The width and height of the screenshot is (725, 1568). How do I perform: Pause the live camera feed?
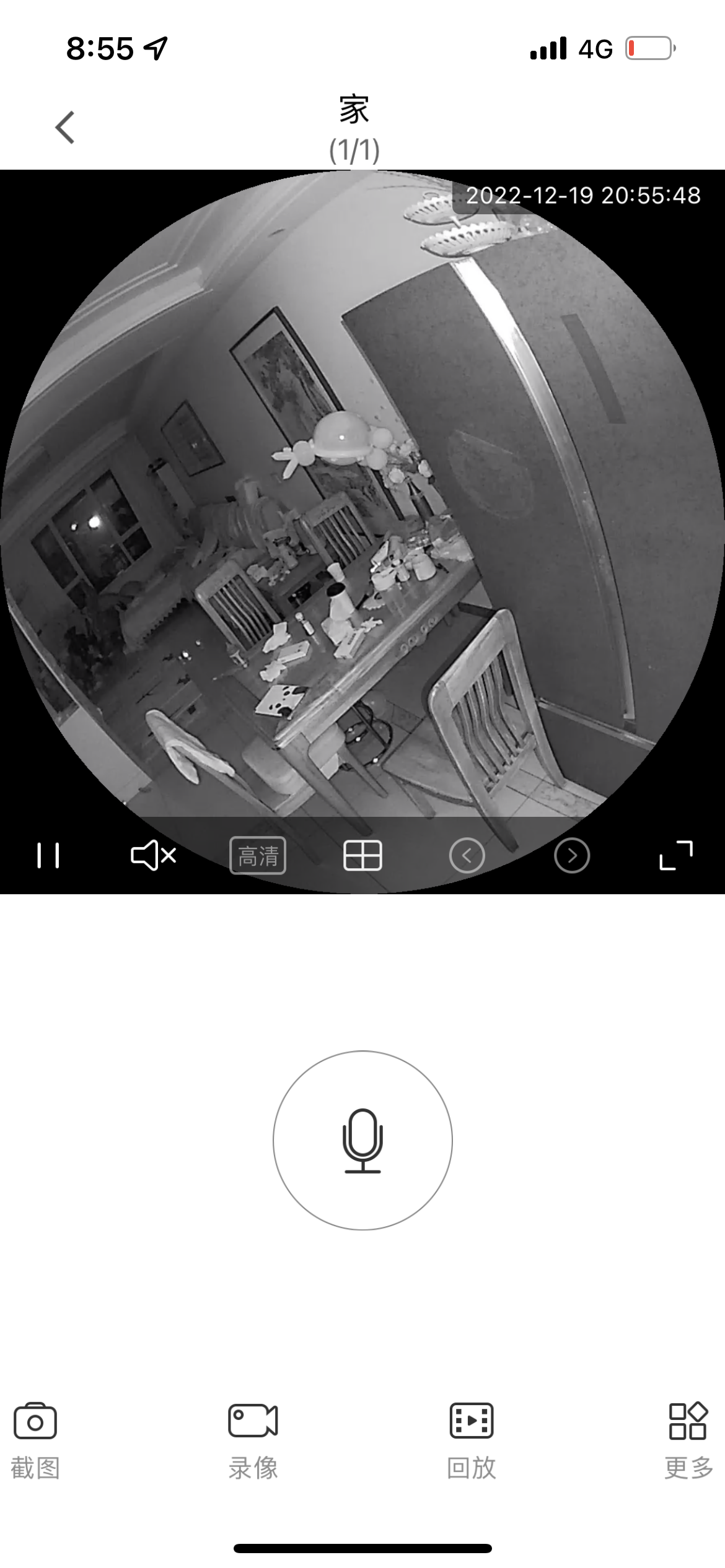[48, 855]
